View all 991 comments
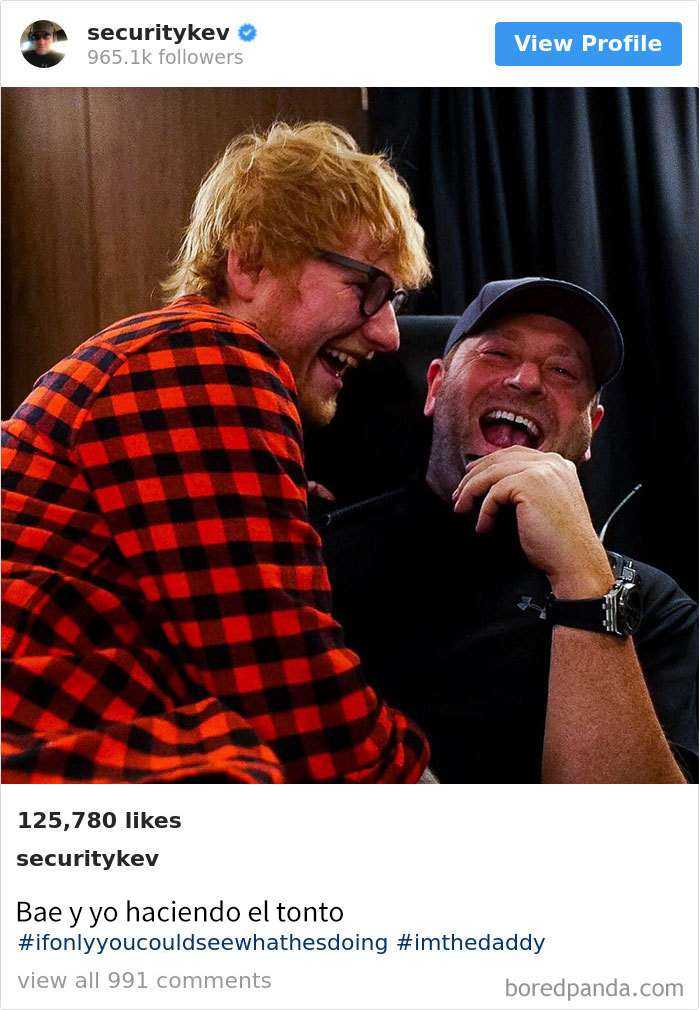Image resolution: width=700 pixels, height=1010 pixels. [144, 981]
